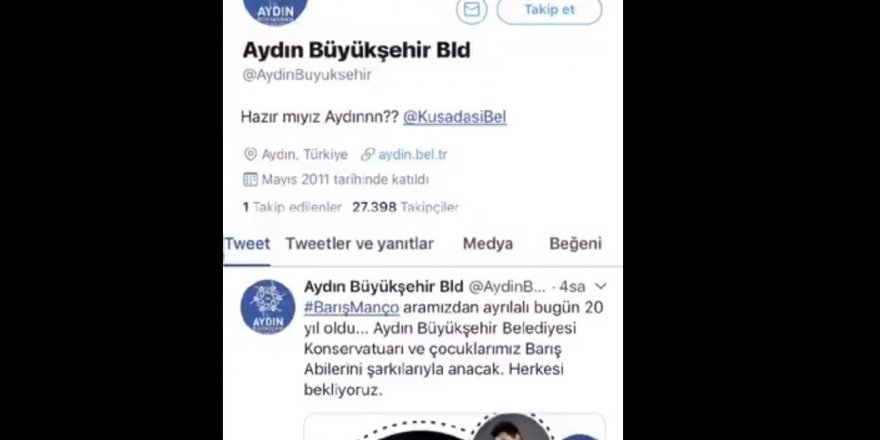Image resolution: width=880 pixels, height=440 pixels.
Task: View the 1 Takip edilenler following list
Action: point(291,207)
